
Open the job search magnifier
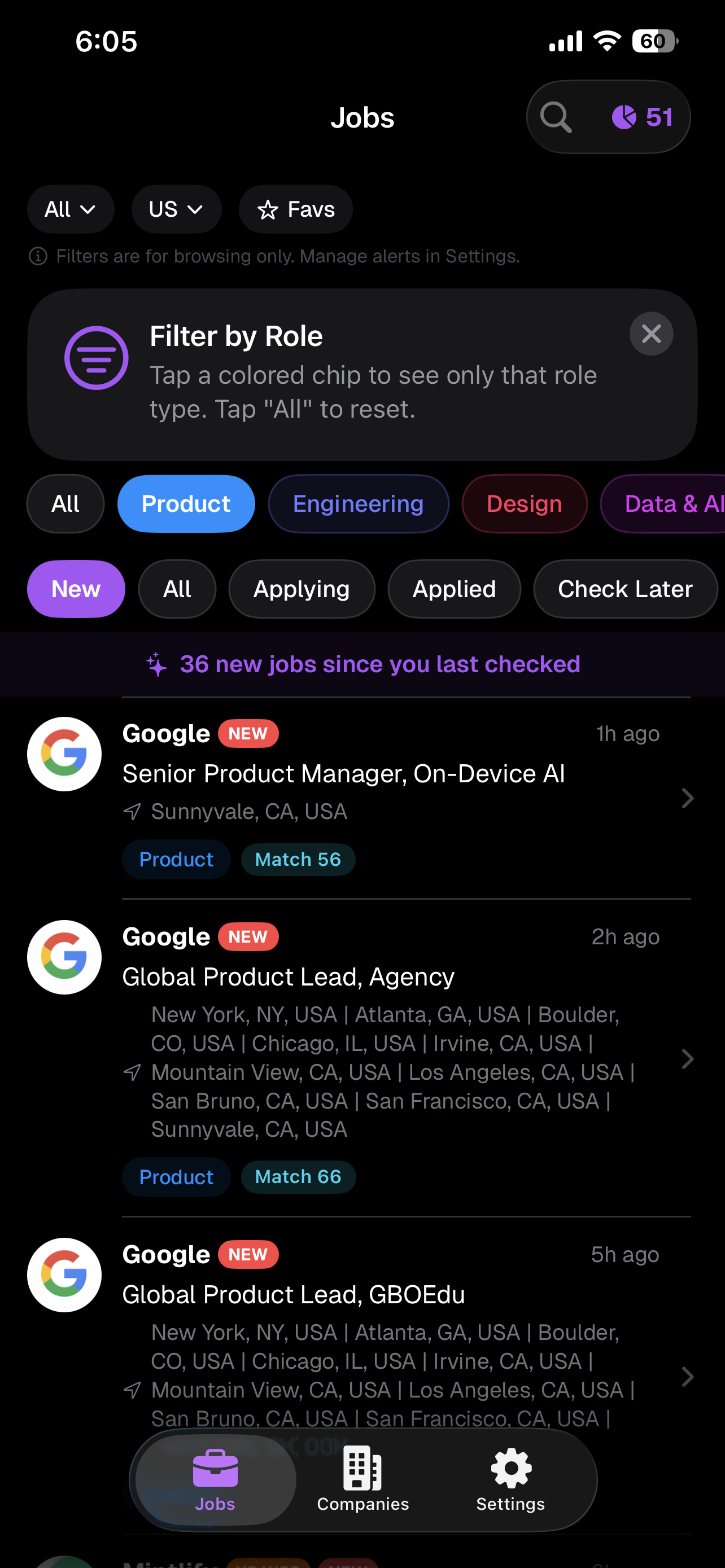556,117
